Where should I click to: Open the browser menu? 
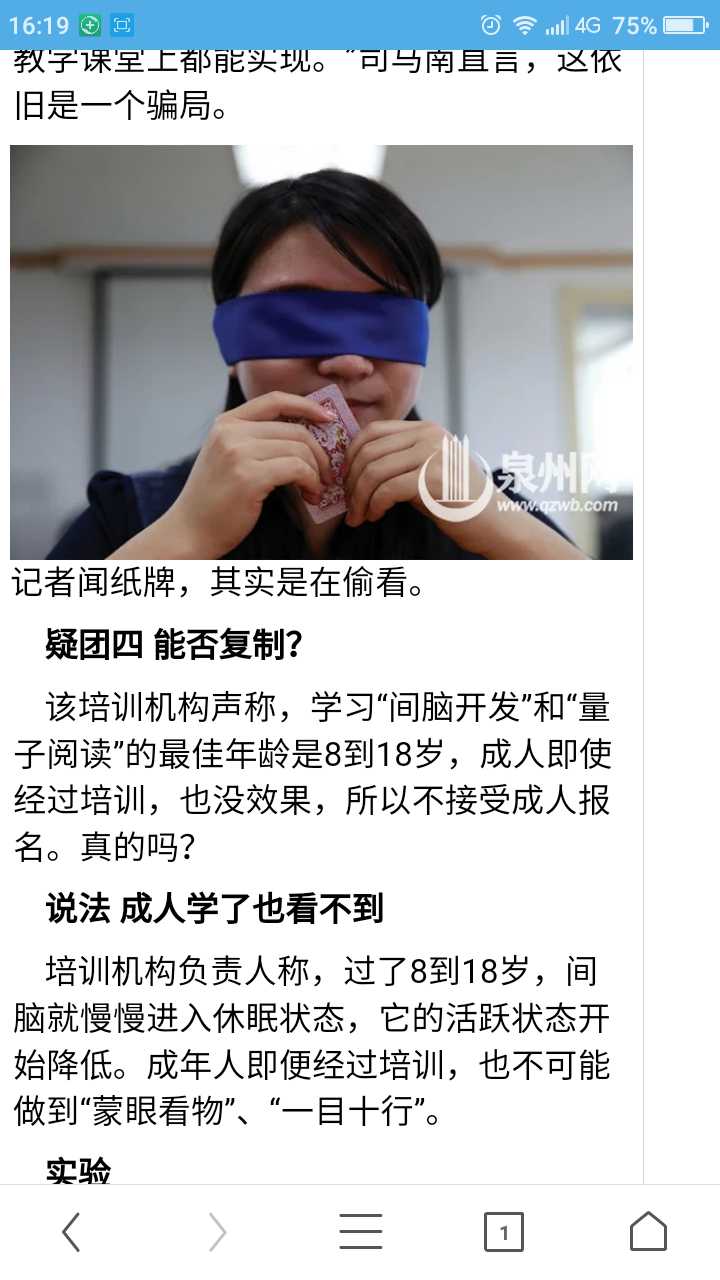coord(360,1232)
